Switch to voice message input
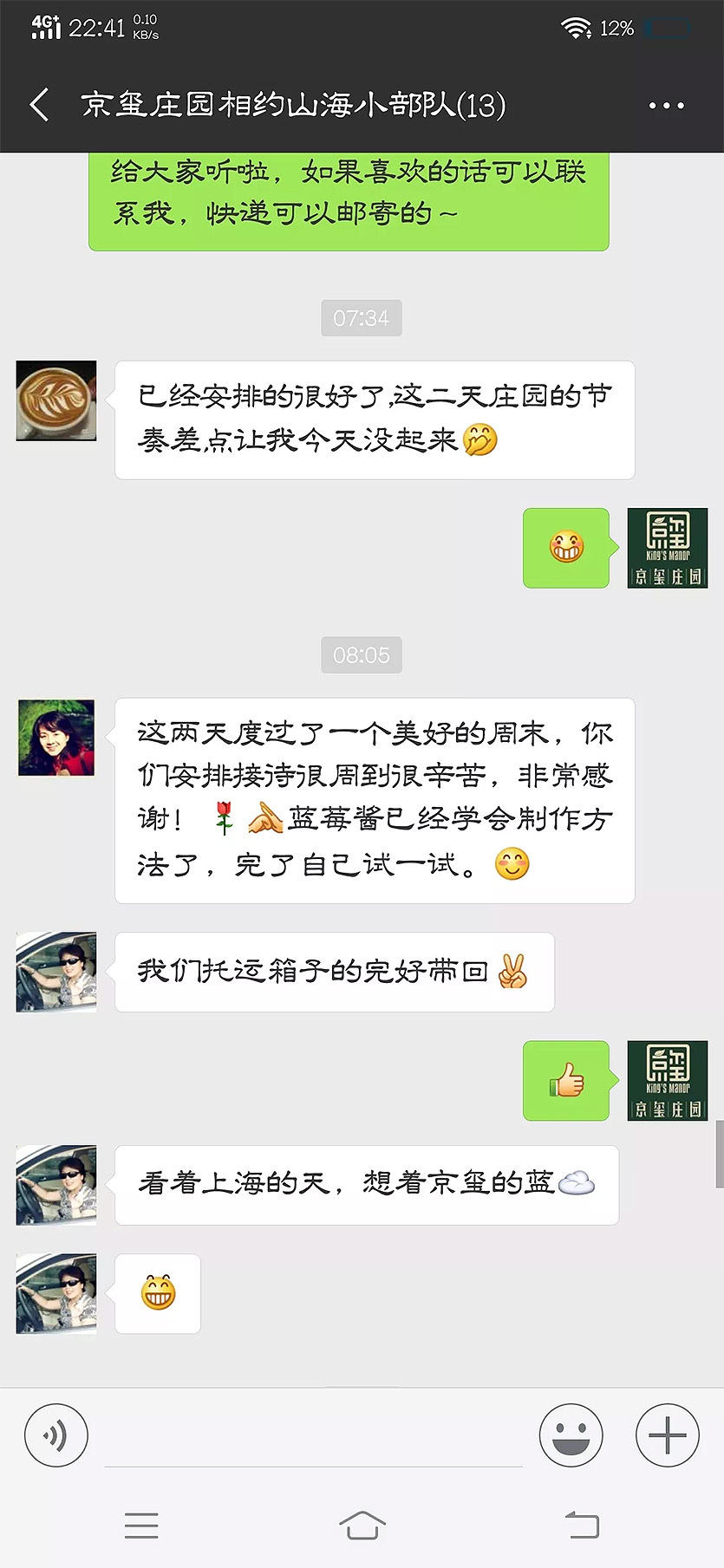724x1568 pixels. (56, 1435)
